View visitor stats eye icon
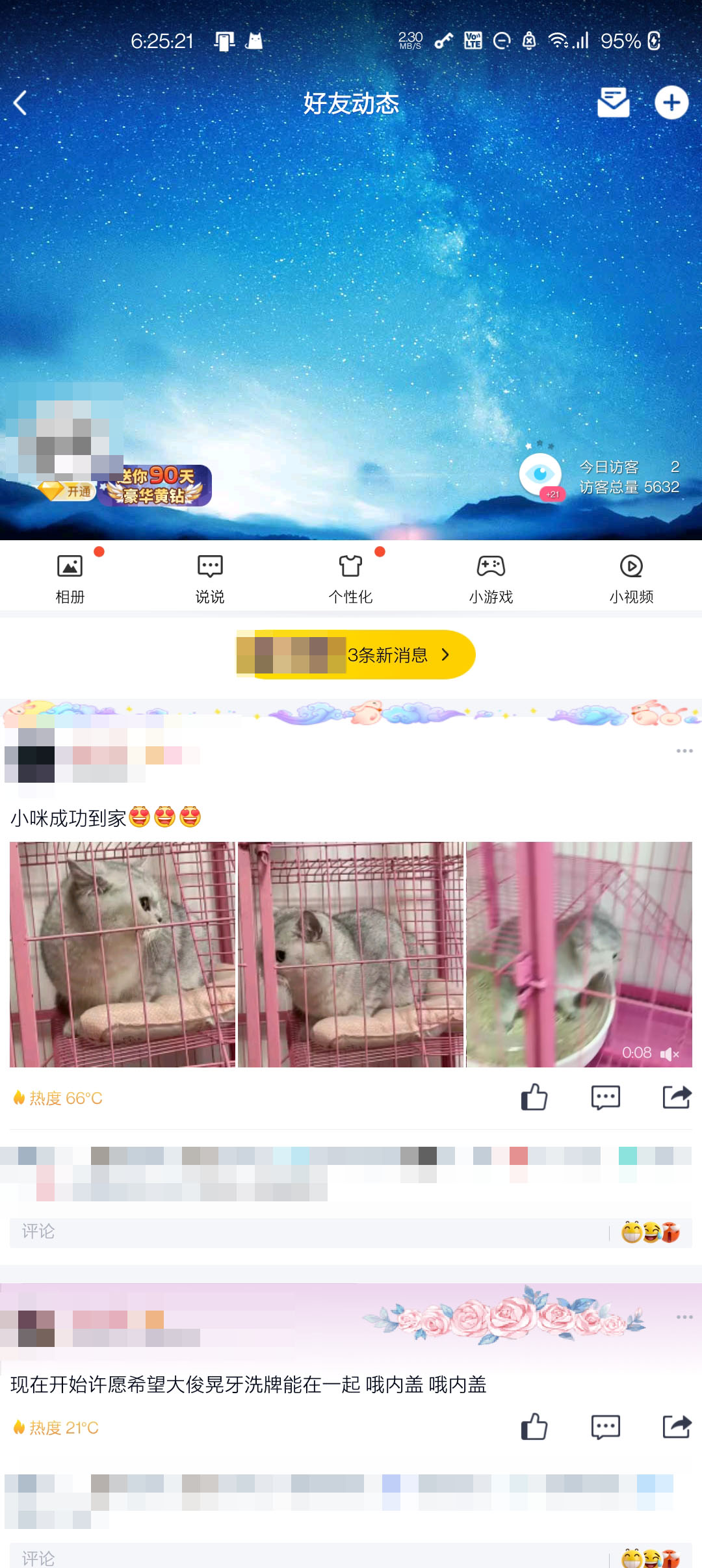Screen dimensions: 702x1568 pos(541,475)
